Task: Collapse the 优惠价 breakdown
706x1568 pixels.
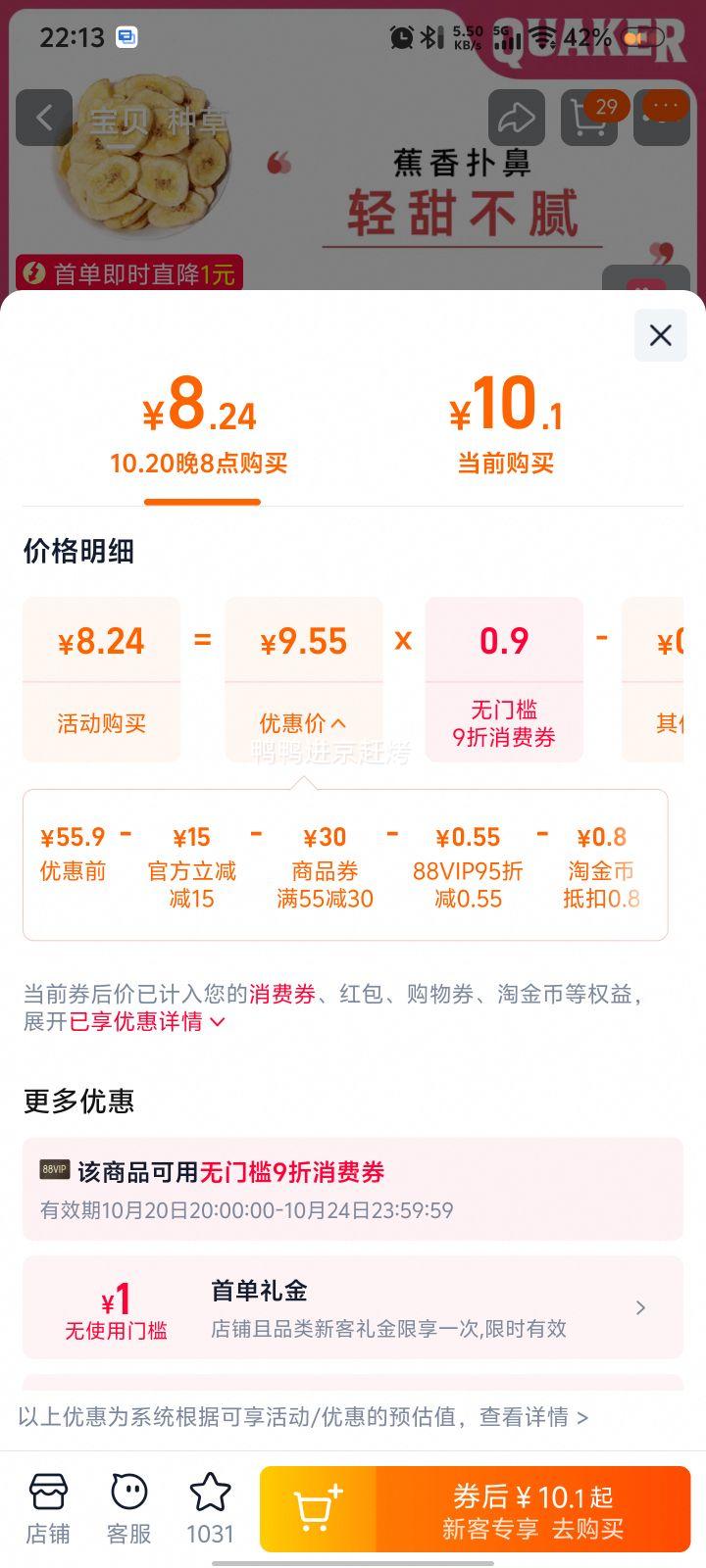Action: (x=303, y=723)
